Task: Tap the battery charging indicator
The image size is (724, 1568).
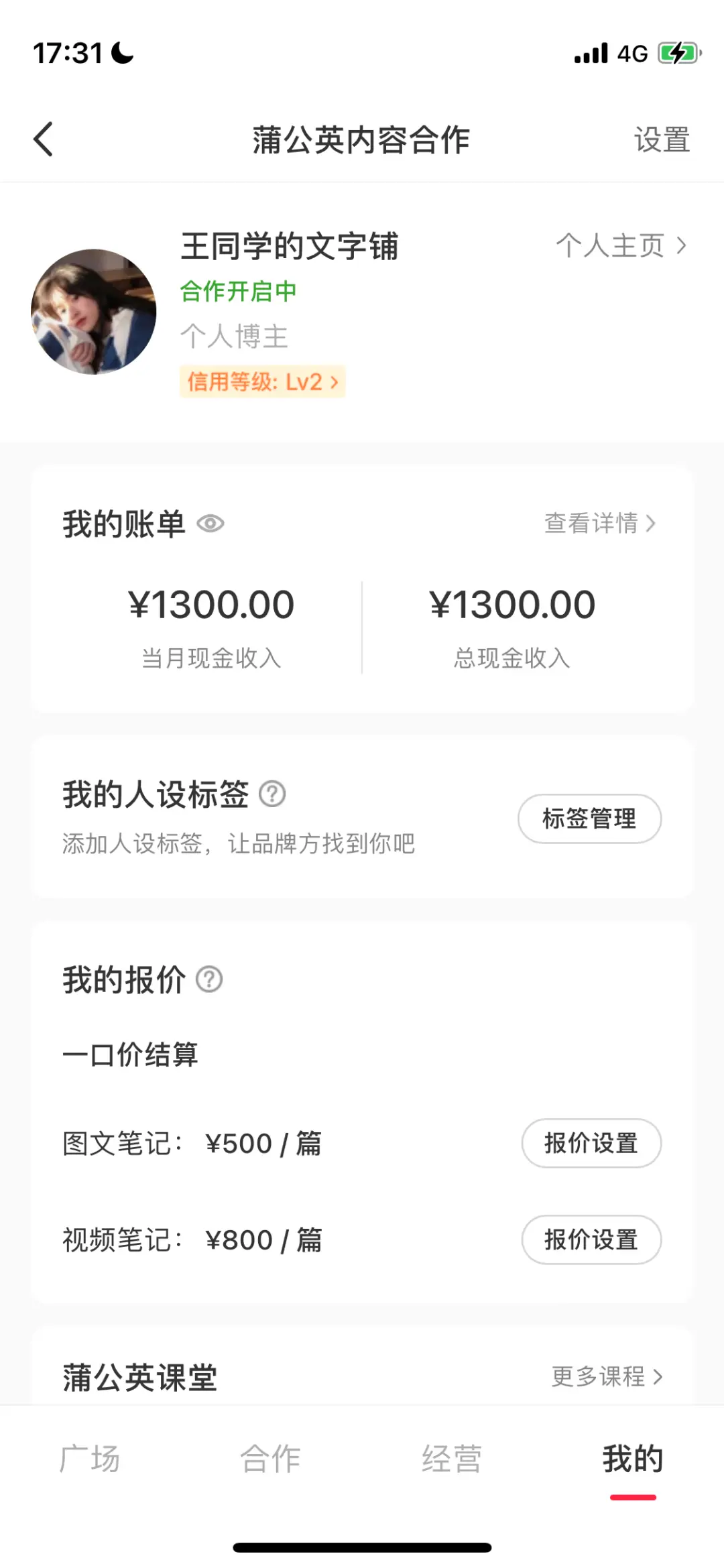Action: point(676,52)
